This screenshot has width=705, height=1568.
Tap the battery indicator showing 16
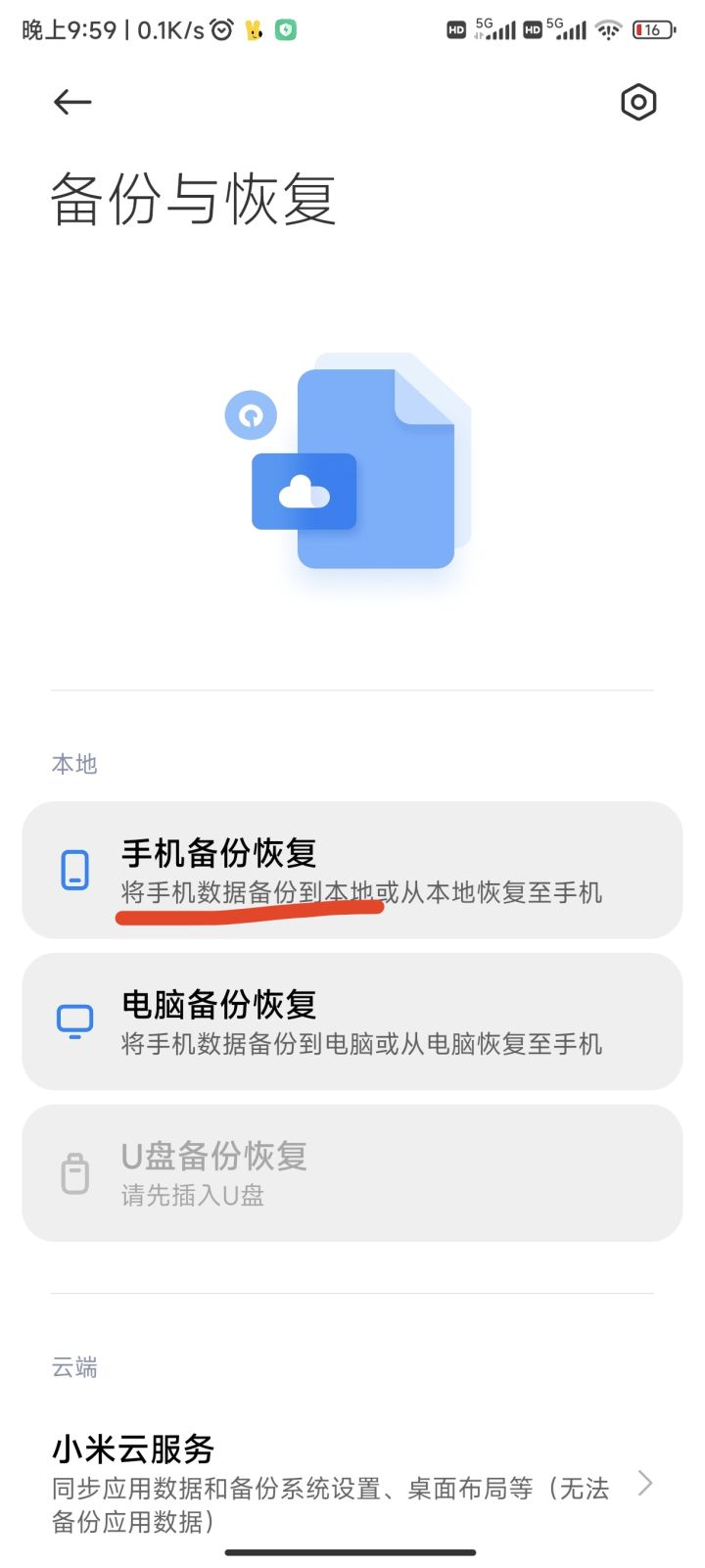[654, 30]
